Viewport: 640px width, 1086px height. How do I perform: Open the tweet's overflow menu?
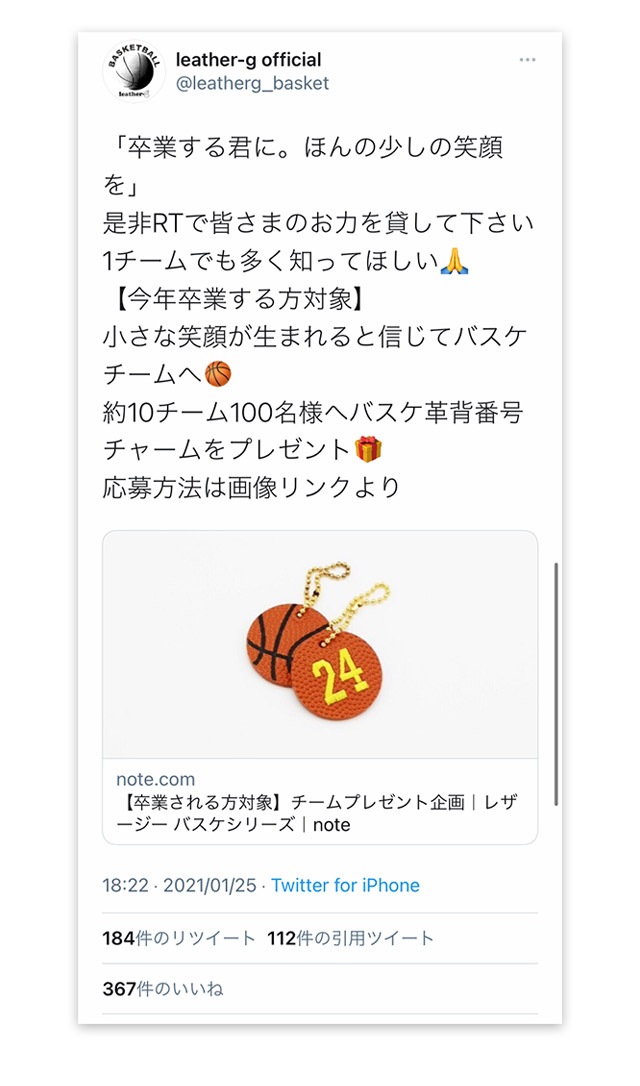(x=527, y=60)
